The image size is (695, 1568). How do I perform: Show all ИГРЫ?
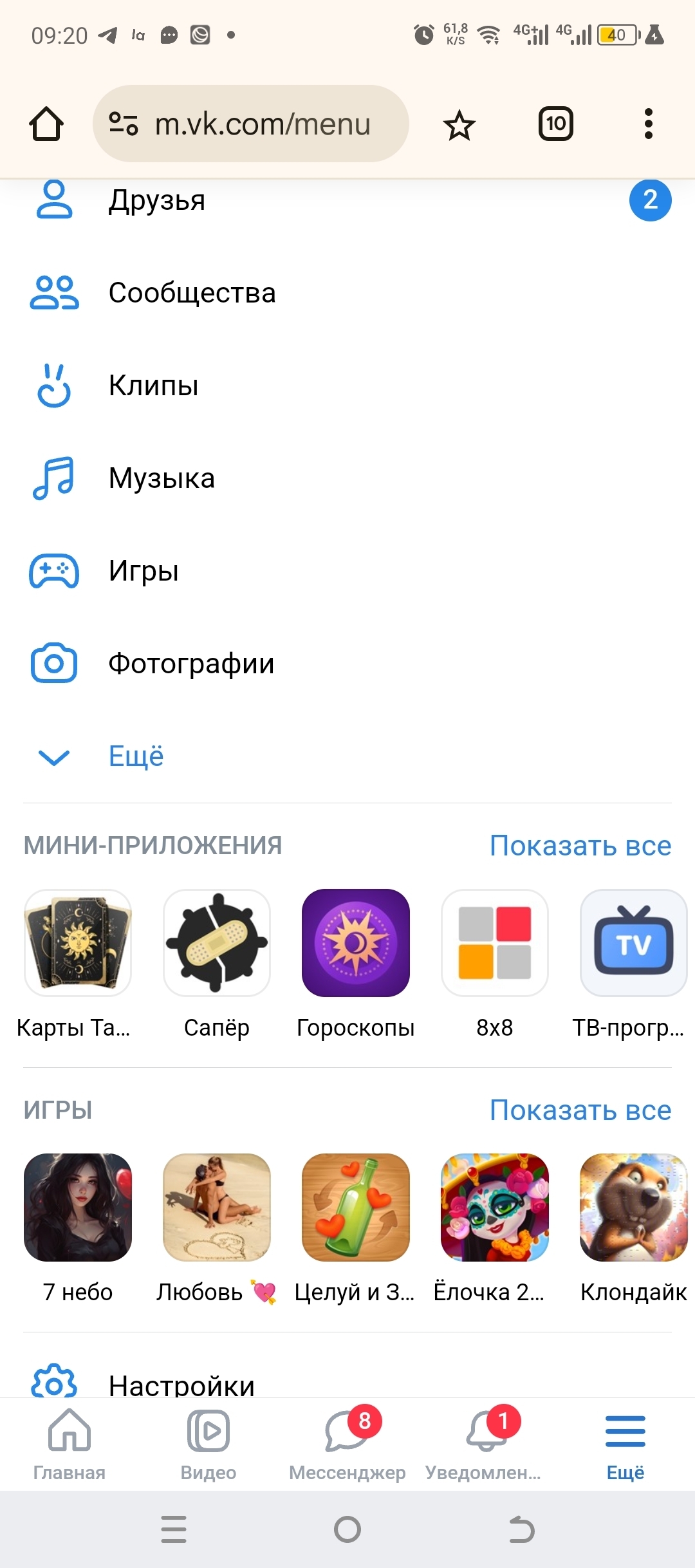click(x=580, y=1110)
